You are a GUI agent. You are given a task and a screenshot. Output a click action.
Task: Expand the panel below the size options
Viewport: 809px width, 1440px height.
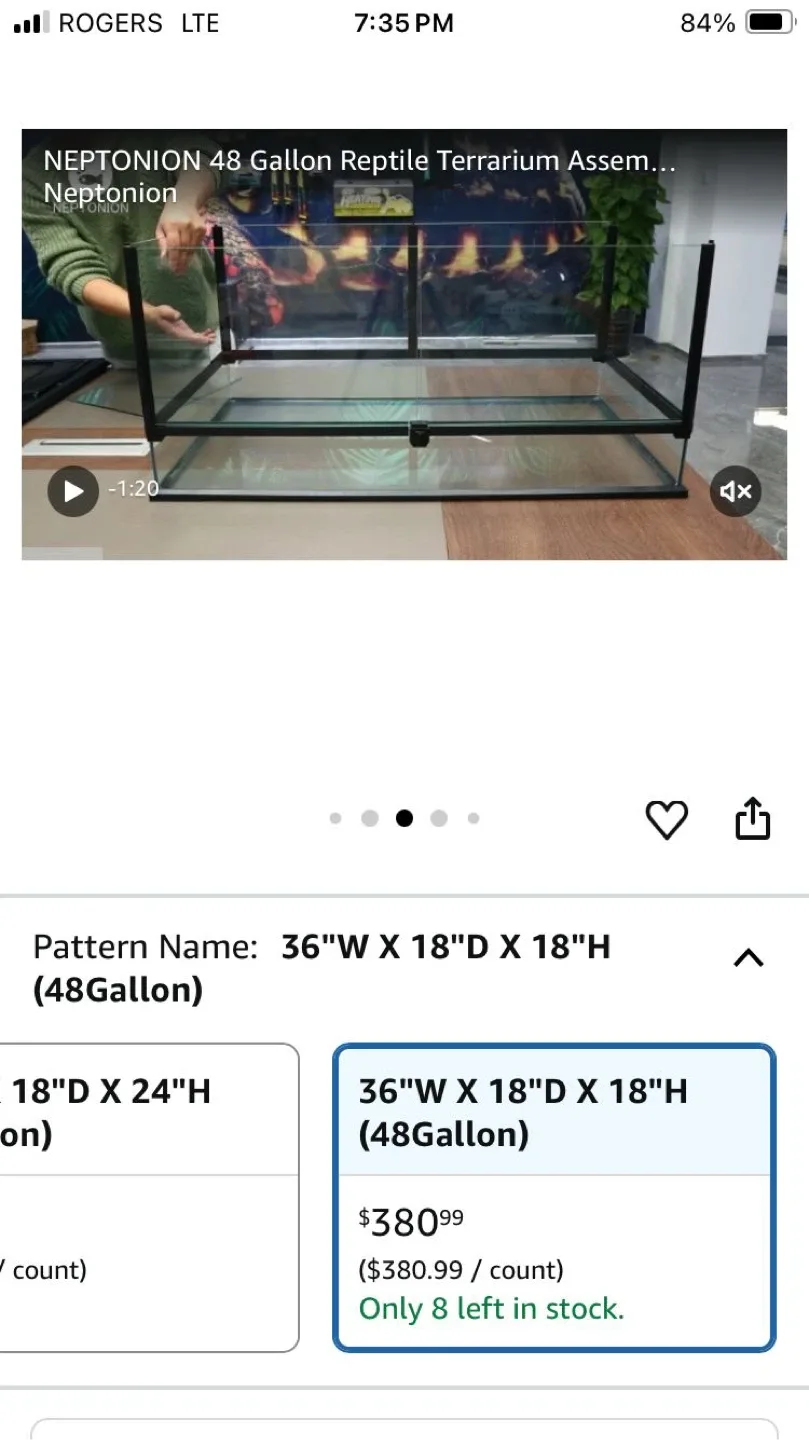tap(404, 1430)
